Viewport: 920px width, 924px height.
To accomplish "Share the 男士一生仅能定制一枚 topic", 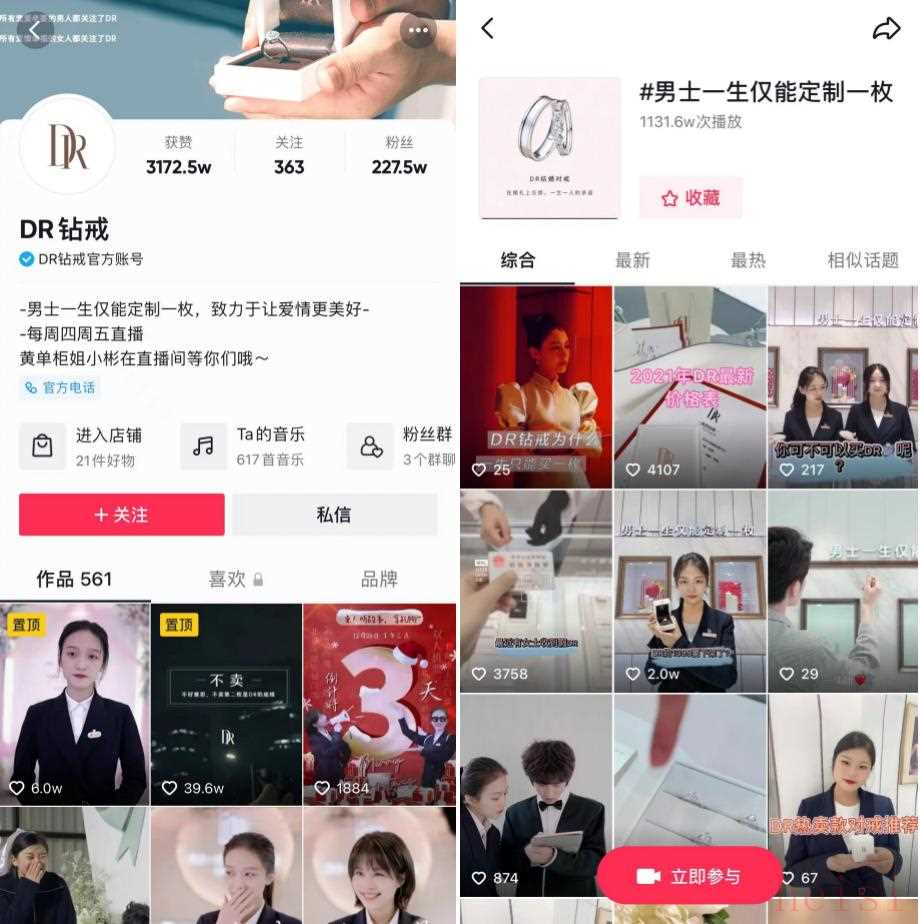I will pos(886,29).
